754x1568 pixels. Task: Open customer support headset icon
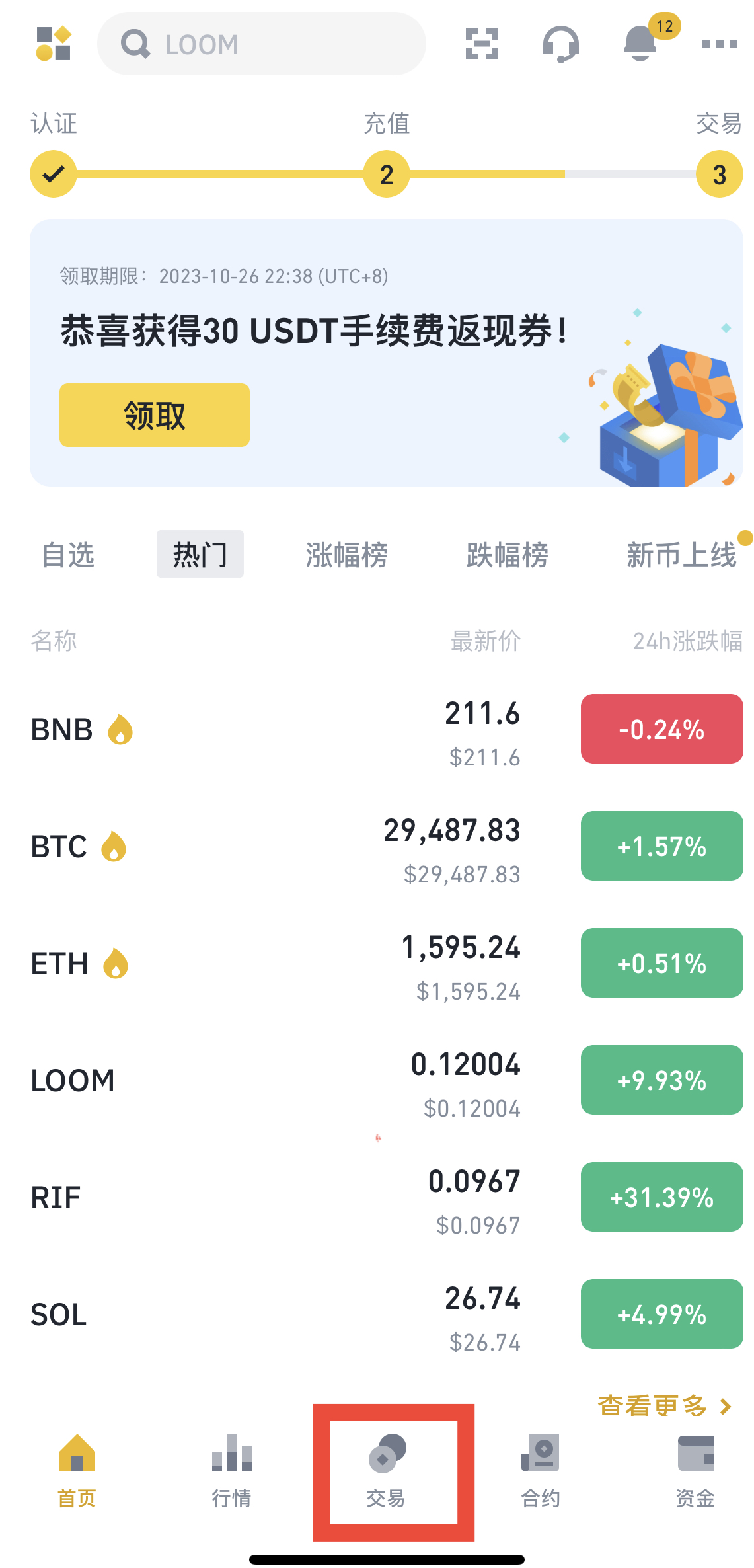pyautogui.click(x=560, y=44)
